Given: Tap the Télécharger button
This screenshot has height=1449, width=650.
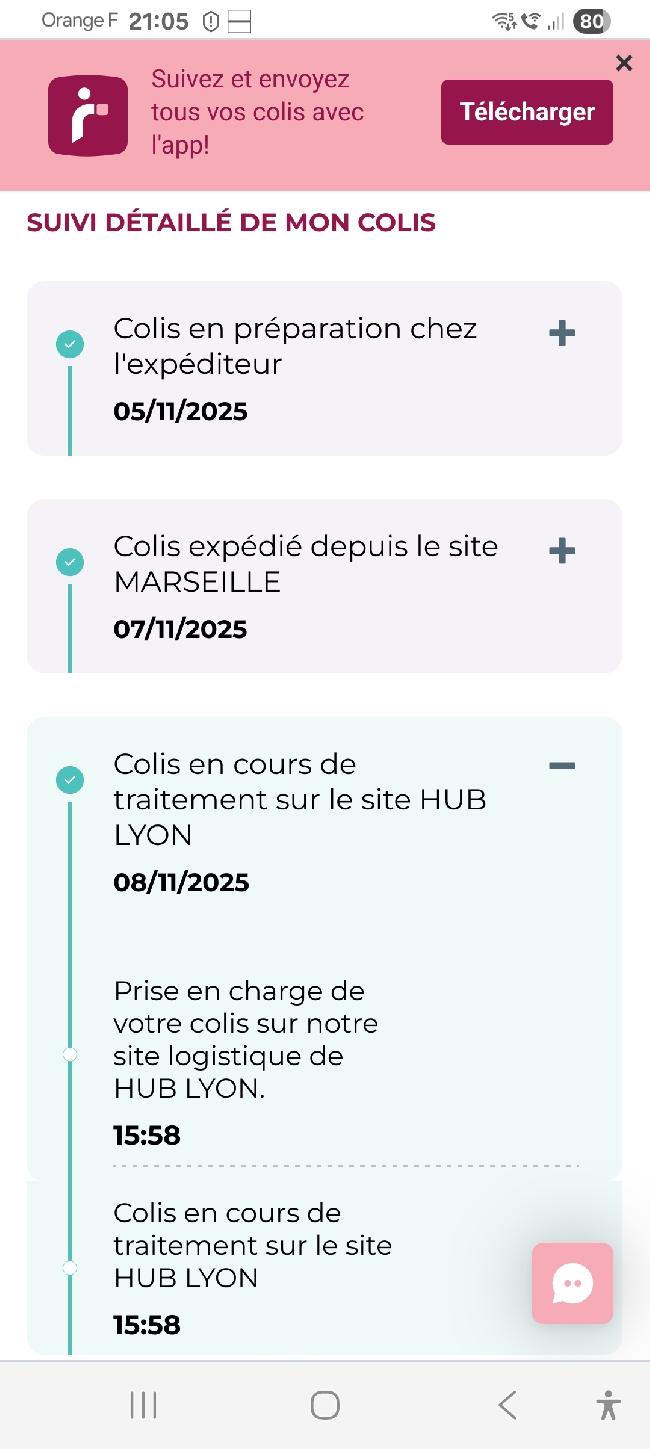Looking at the screenshot, I should (x=526, y=112).
